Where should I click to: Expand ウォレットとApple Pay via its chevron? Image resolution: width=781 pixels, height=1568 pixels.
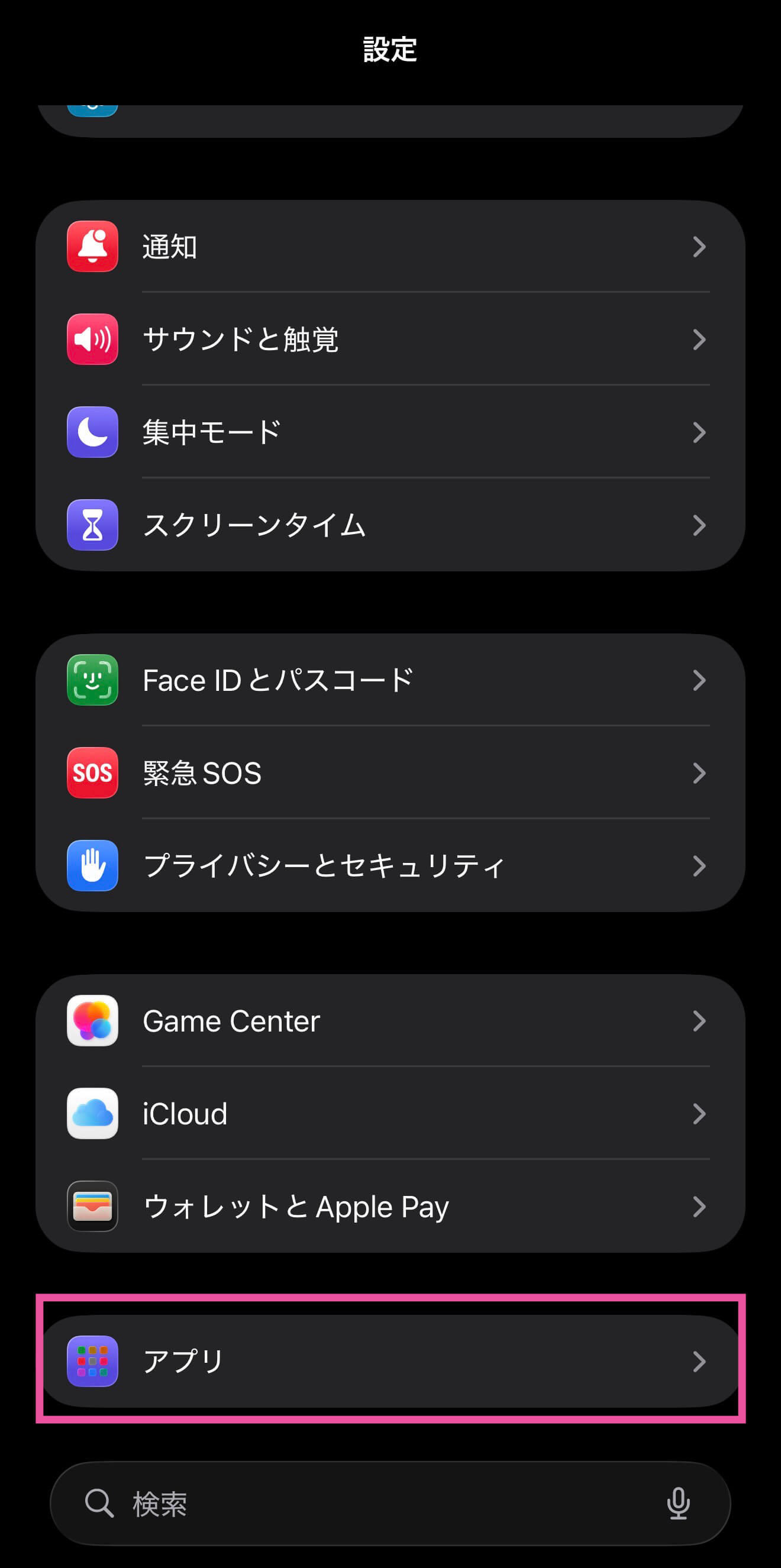699,1207
